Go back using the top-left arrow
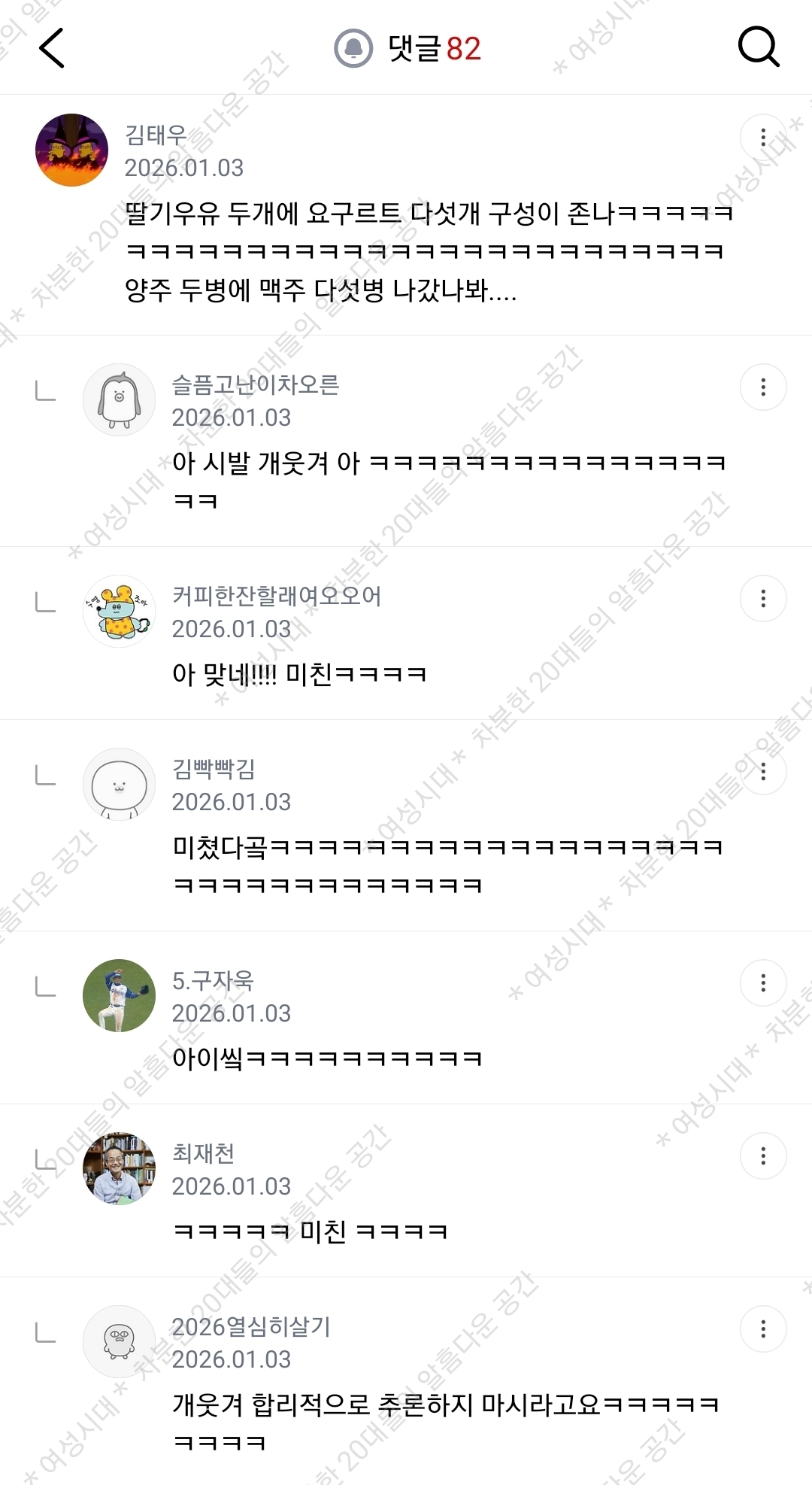Viewport: 812px width, 1485px height. (52, 48)
